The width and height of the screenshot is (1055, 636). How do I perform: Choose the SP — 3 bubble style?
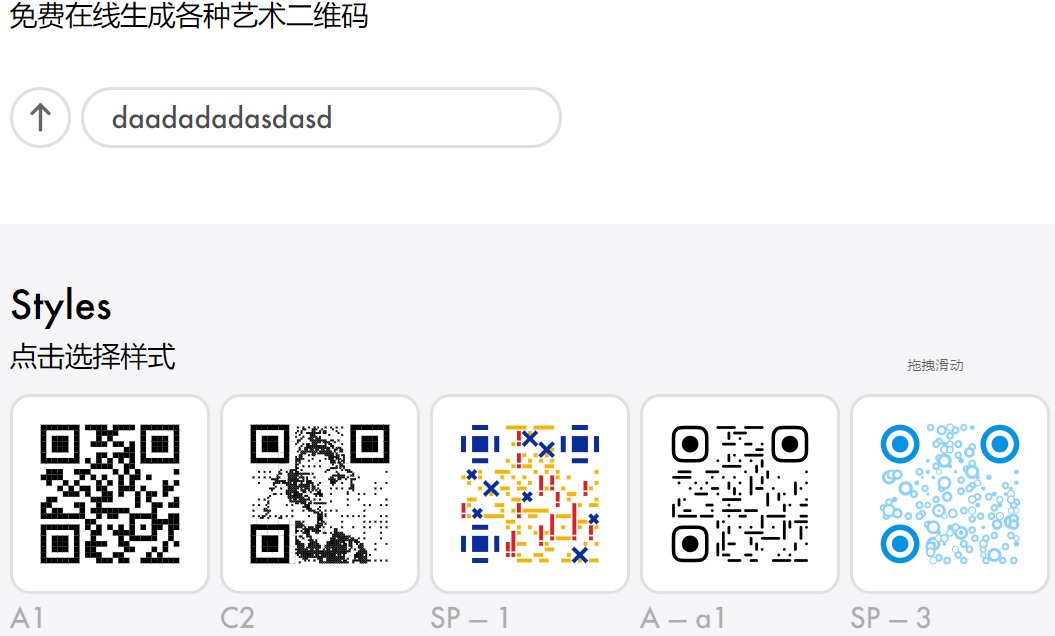point(950,494)
